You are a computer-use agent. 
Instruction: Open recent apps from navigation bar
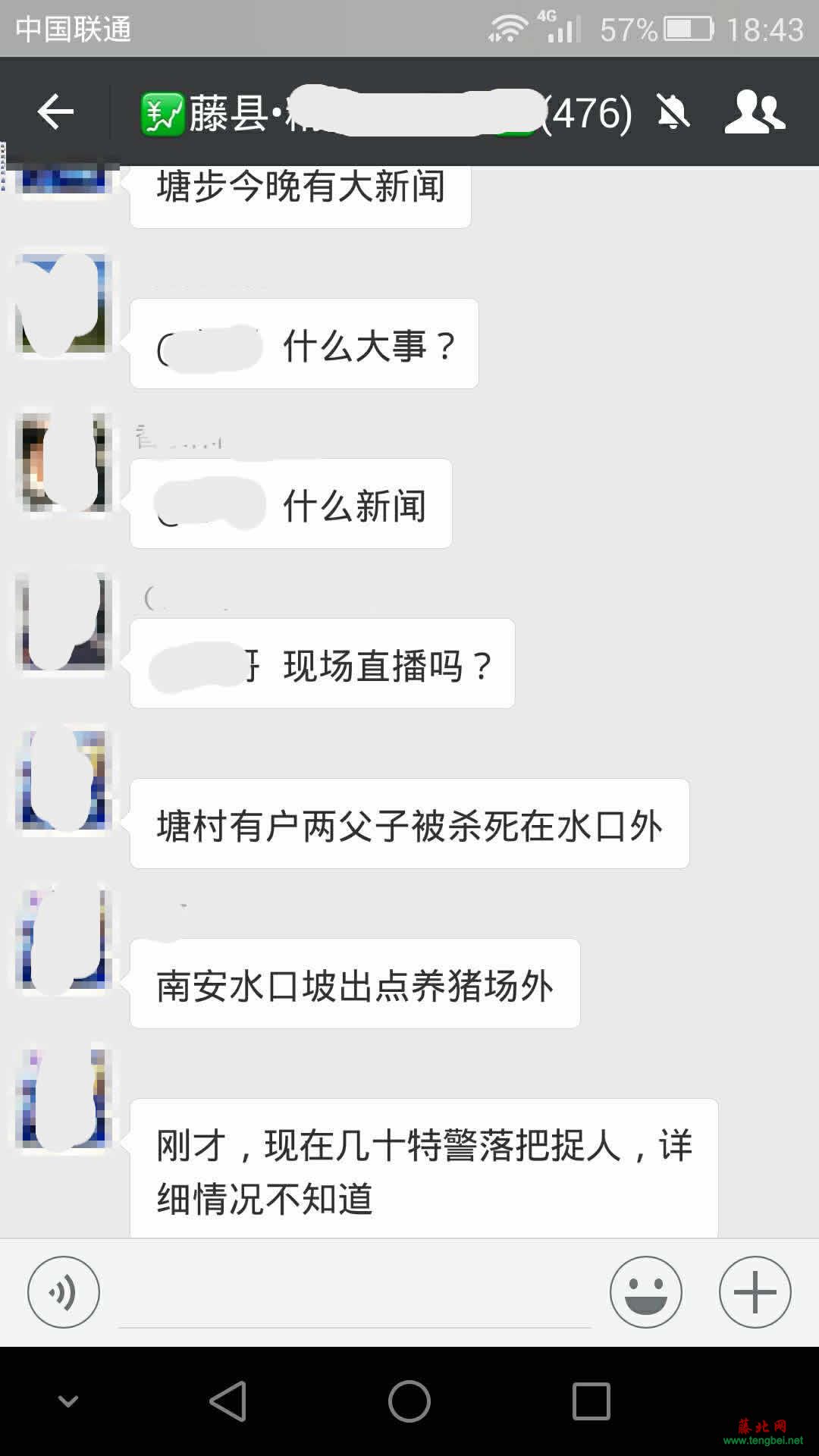pos(591,1401)
